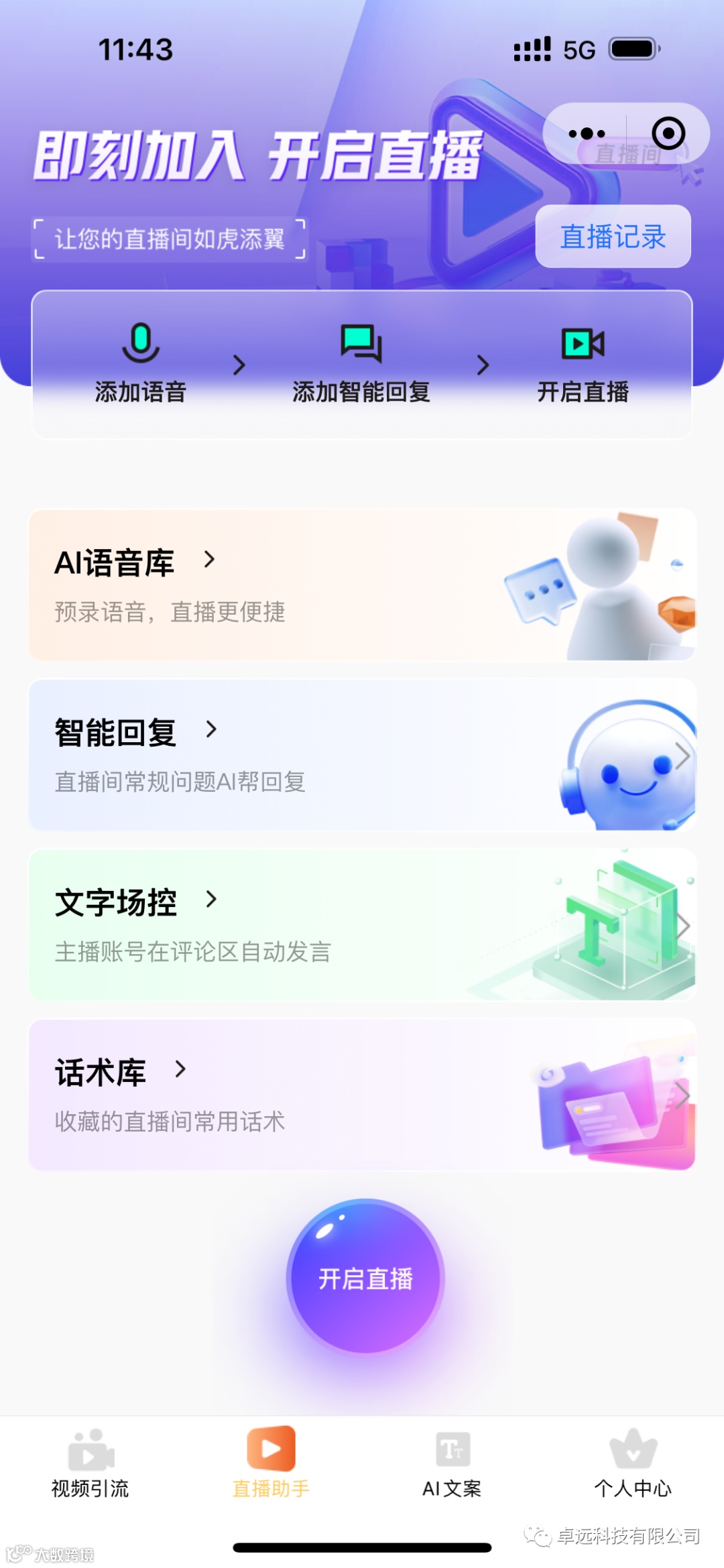Open the 智能回复 card
Screen dimensions: 724x1568
coord(362,755)
